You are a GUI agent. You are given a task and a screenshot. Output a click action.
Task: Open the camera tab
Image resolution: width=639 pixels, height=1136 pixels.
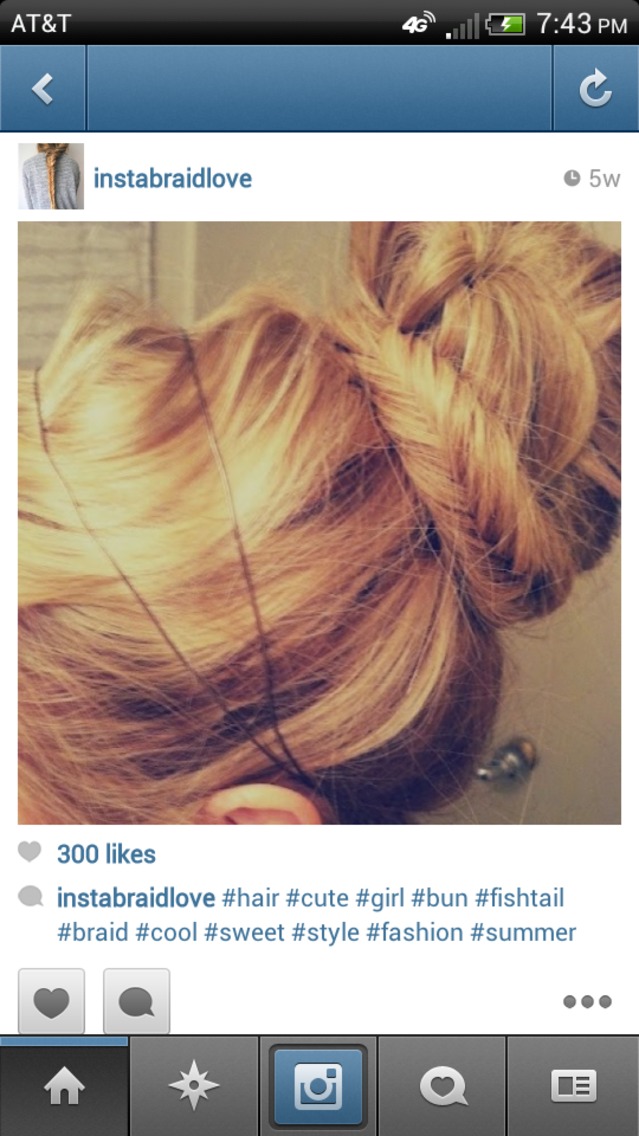point(319,1087)
